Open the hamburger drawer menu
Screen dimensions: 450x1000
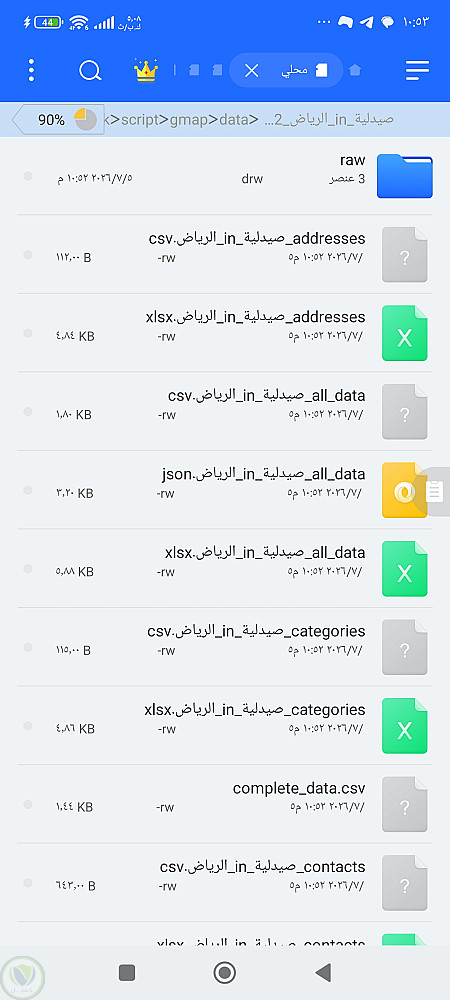[x=417, y=70]
